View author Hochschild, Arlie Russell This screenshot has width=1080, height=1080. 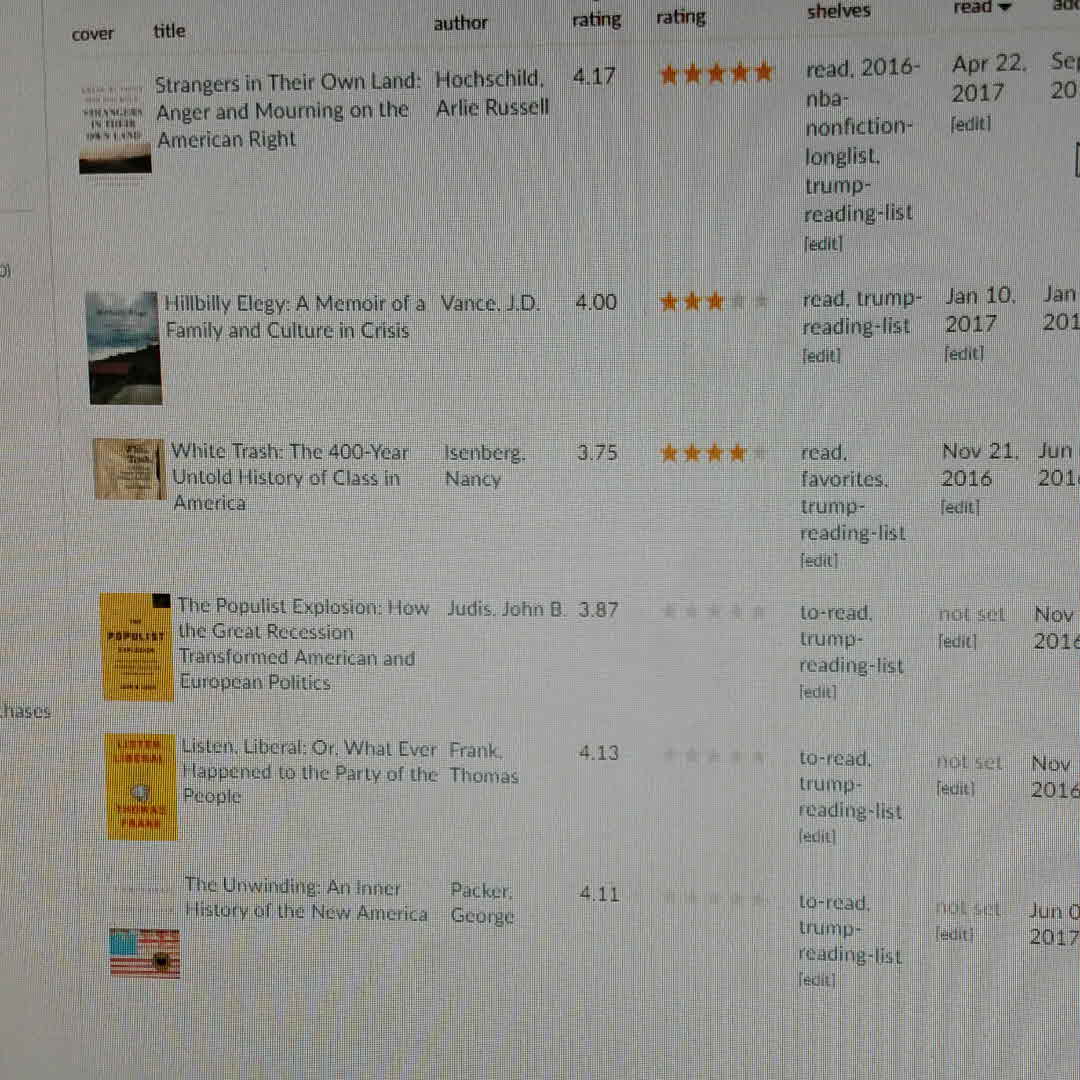490,80
